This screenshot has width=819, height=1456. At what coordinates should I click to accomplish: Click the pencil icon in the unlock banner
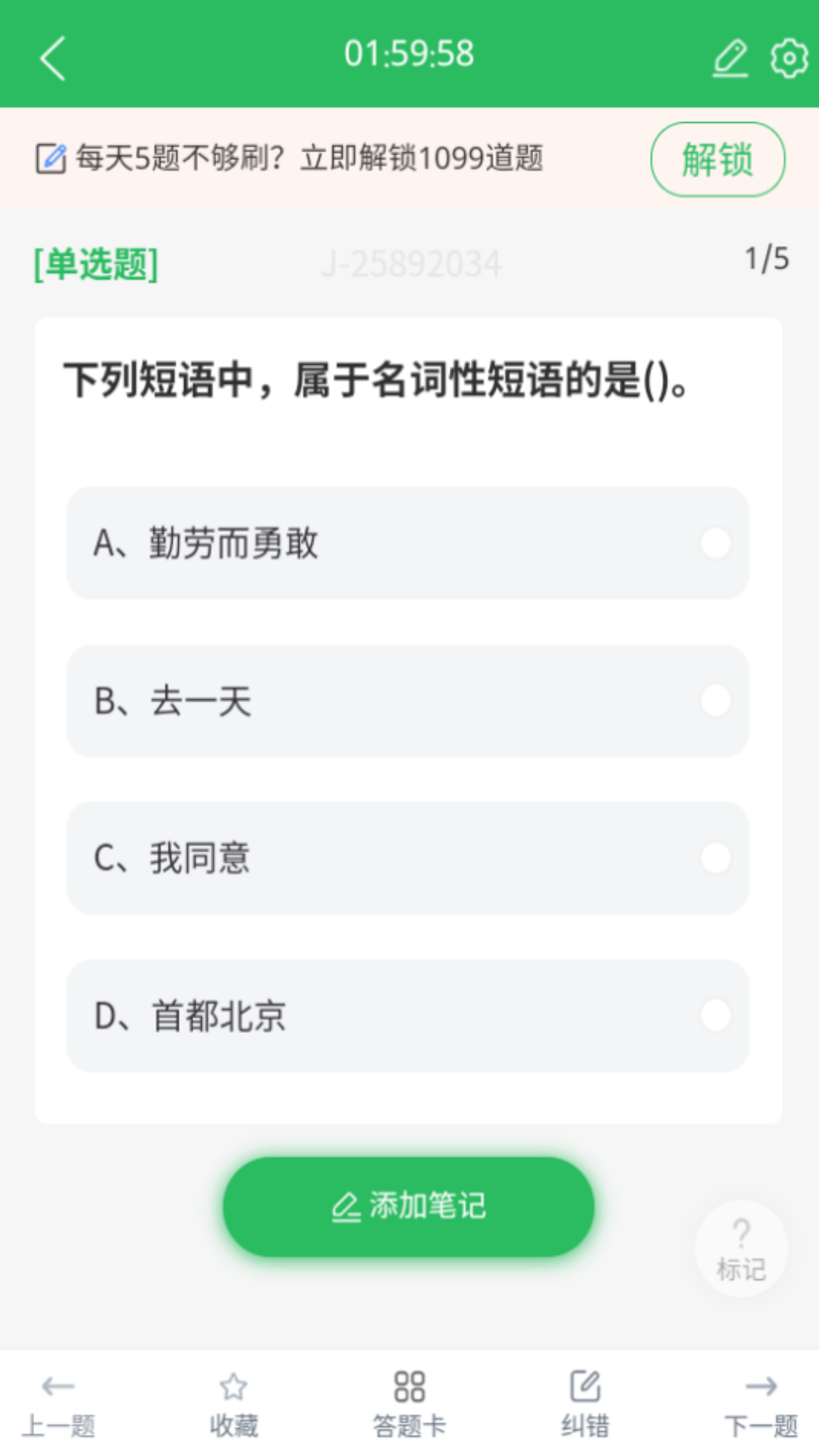pos(50,158)
